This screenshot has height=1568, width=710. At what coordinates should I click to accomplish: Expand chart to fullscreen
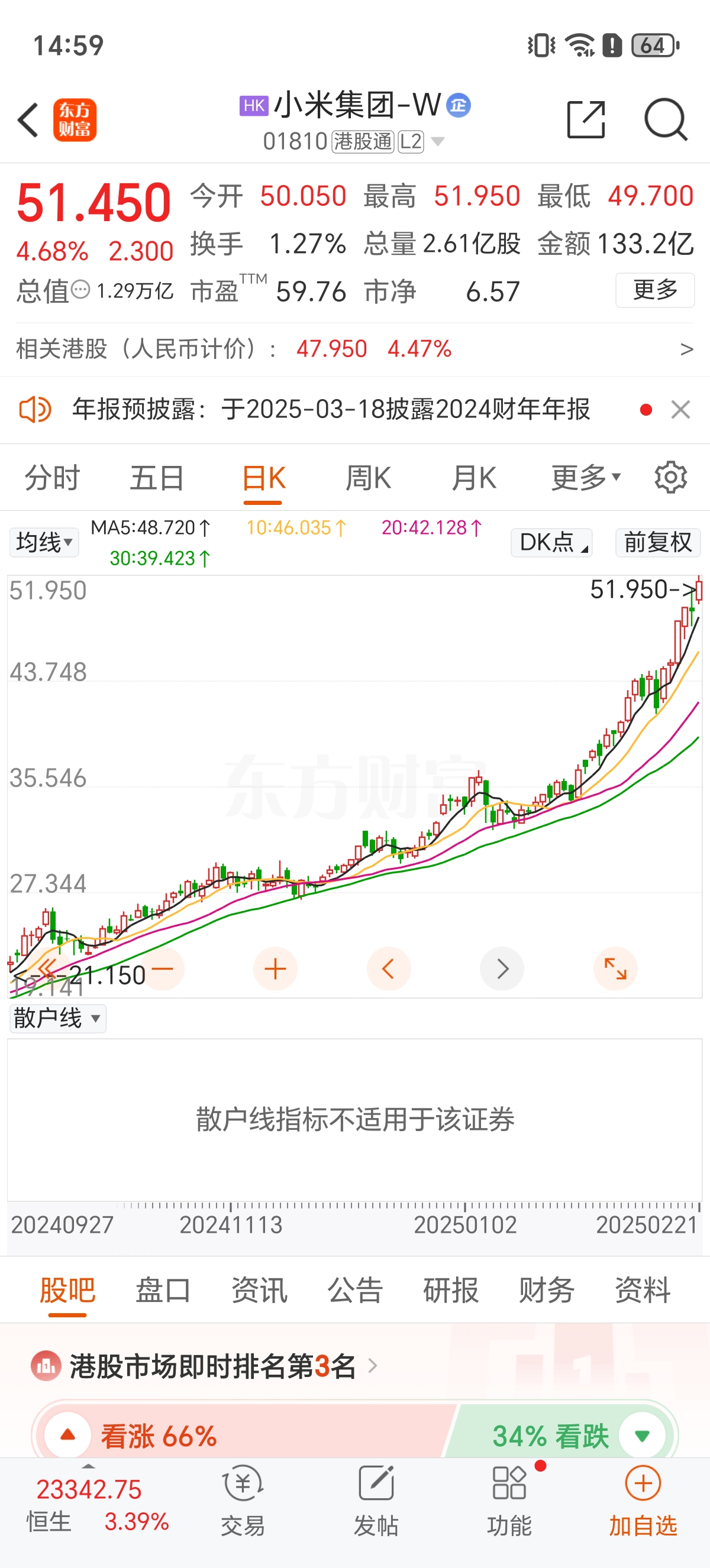[x=615, y=968]
